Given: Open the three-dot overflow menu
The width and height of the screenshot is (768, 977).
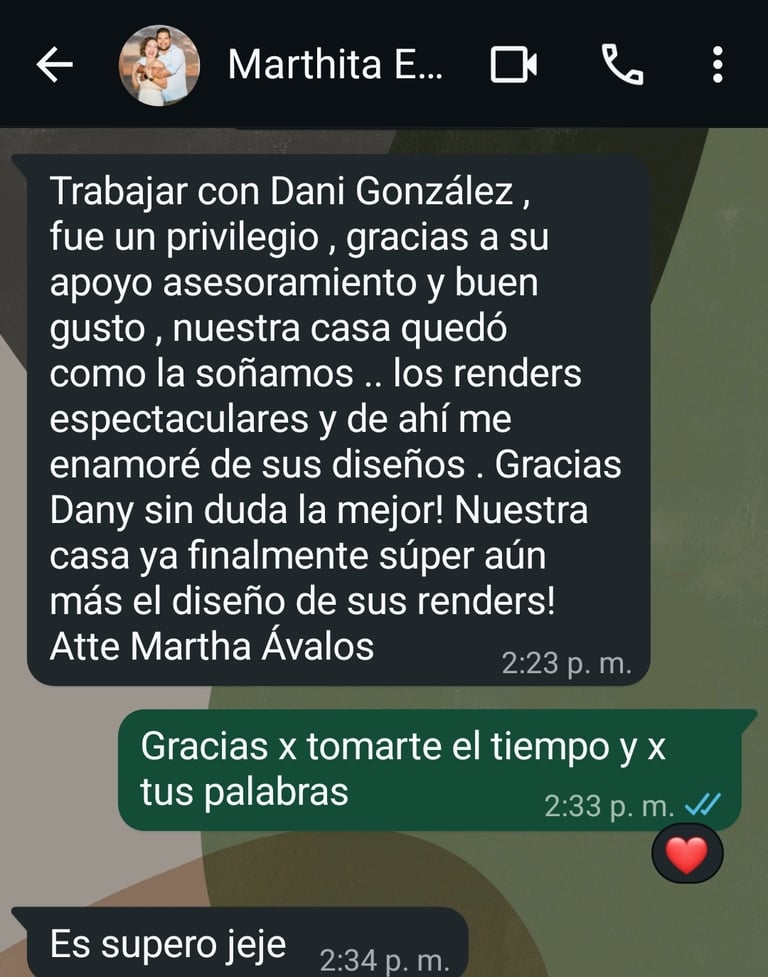Looking at the screenshot, I should pyautogui.click(x=718, y=65).
